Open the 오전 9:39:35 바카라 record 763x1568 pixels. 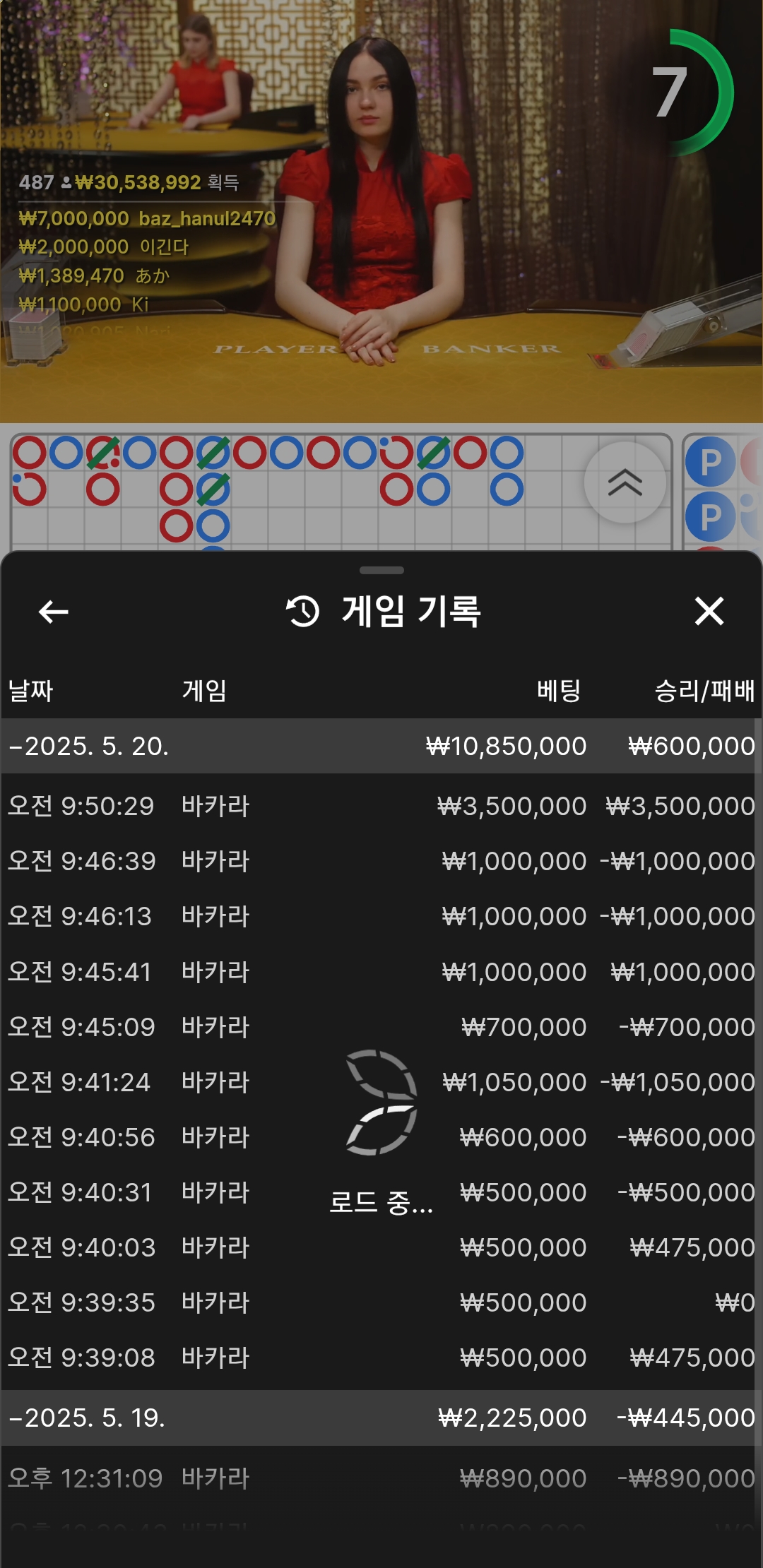click(381, 1302)
